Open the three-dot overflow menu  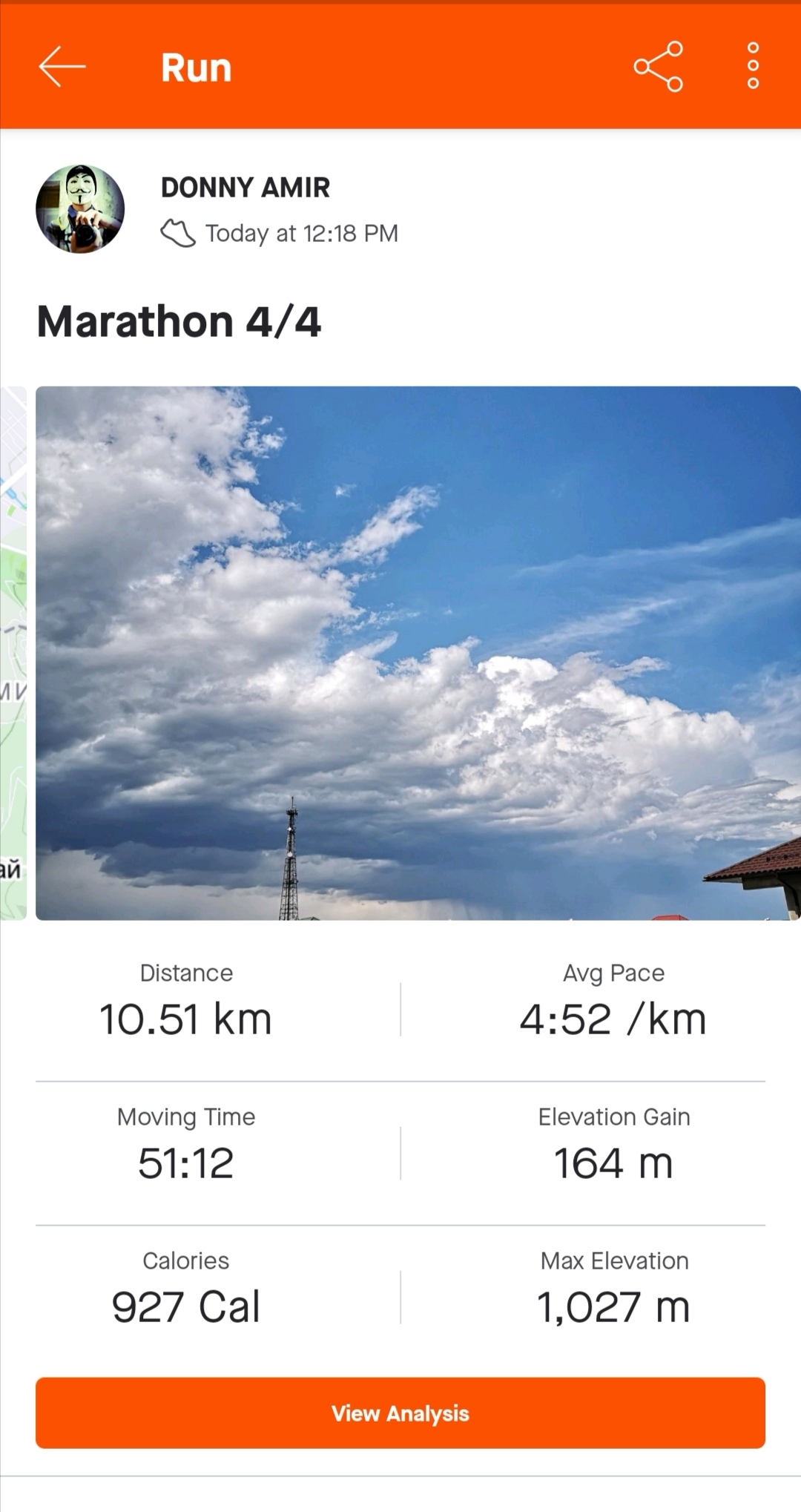tap(753, 67)
